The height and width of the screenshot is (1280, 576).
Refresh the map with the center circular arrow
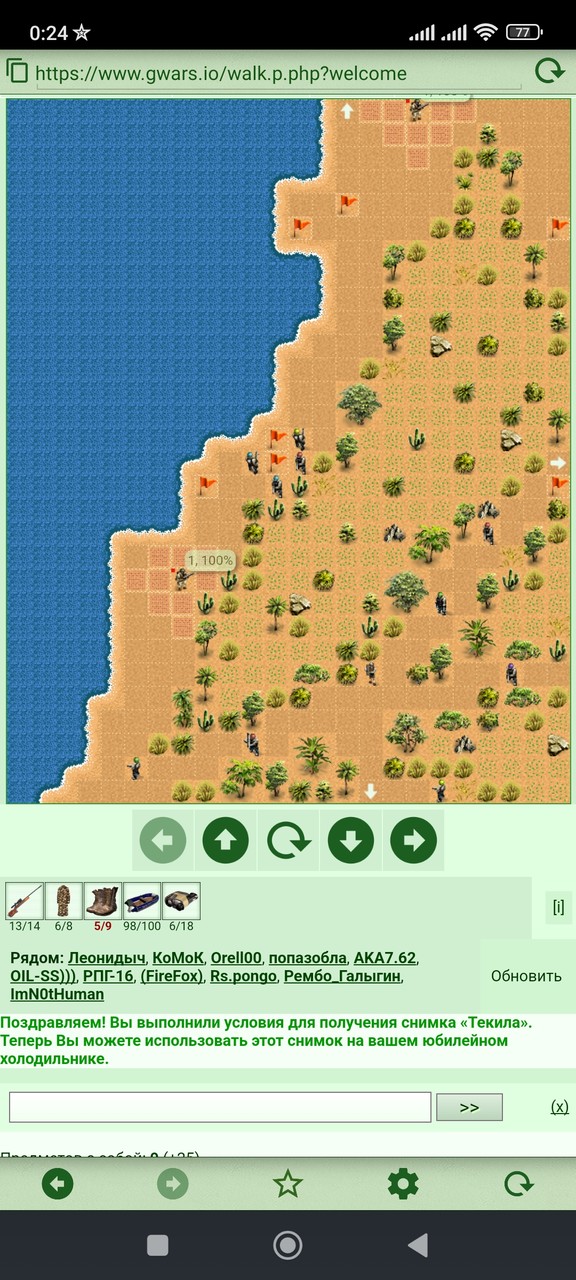pyautogui.click(x=288, y=841)
